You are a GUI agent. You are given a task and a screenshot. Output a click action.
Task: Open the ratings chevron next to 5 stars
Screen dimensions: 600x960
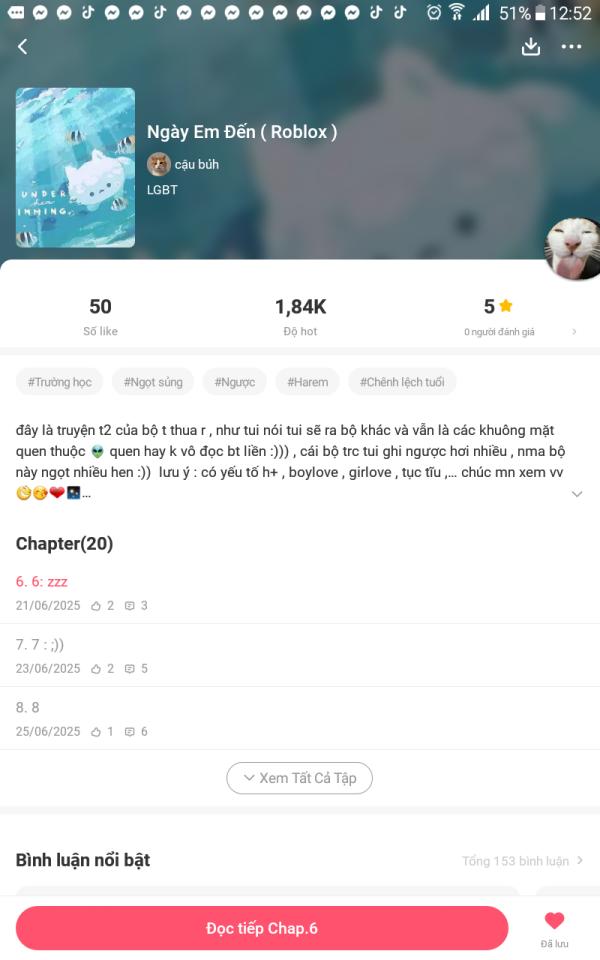574,332
